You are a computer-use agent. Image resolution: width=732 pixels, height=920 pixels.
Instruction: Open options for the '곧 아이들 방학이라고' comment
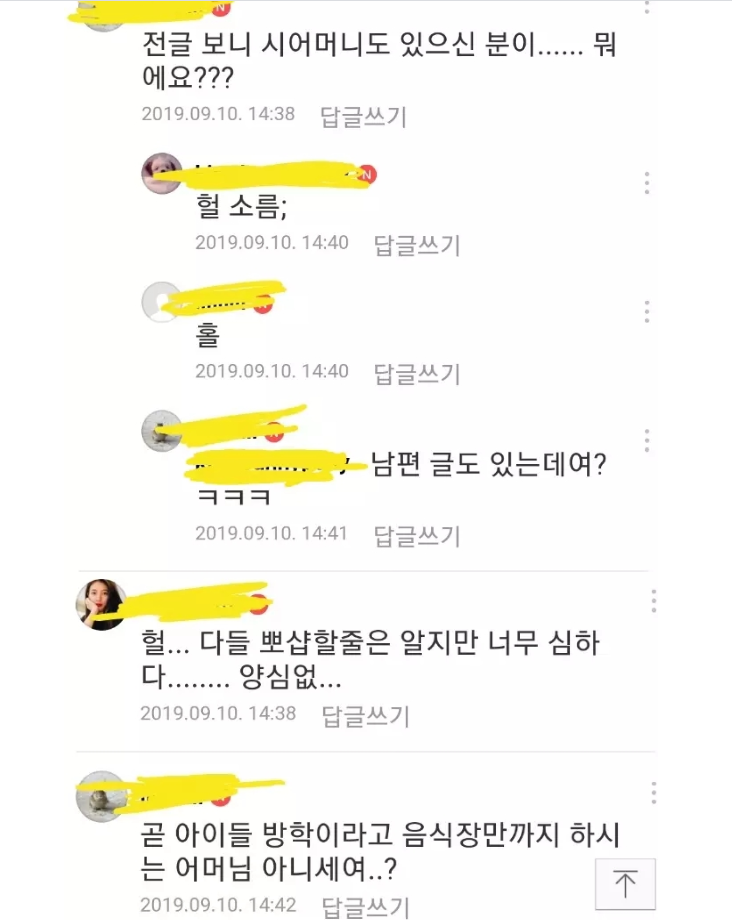click(x=653, y=792)
